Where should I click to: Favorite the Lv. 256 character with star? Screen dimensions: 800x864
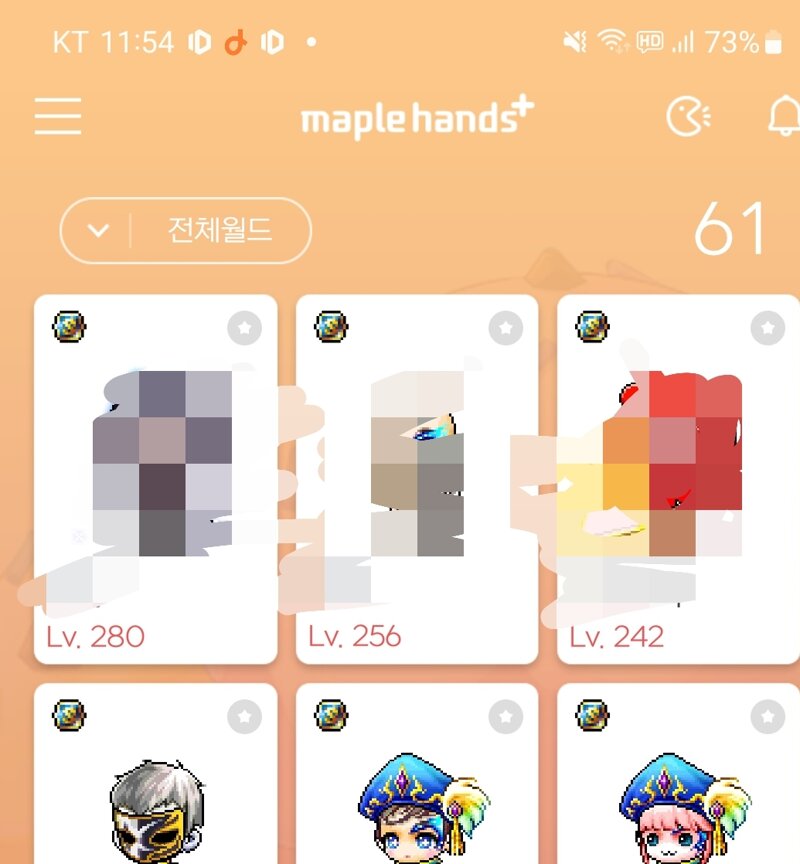(506, 327)
